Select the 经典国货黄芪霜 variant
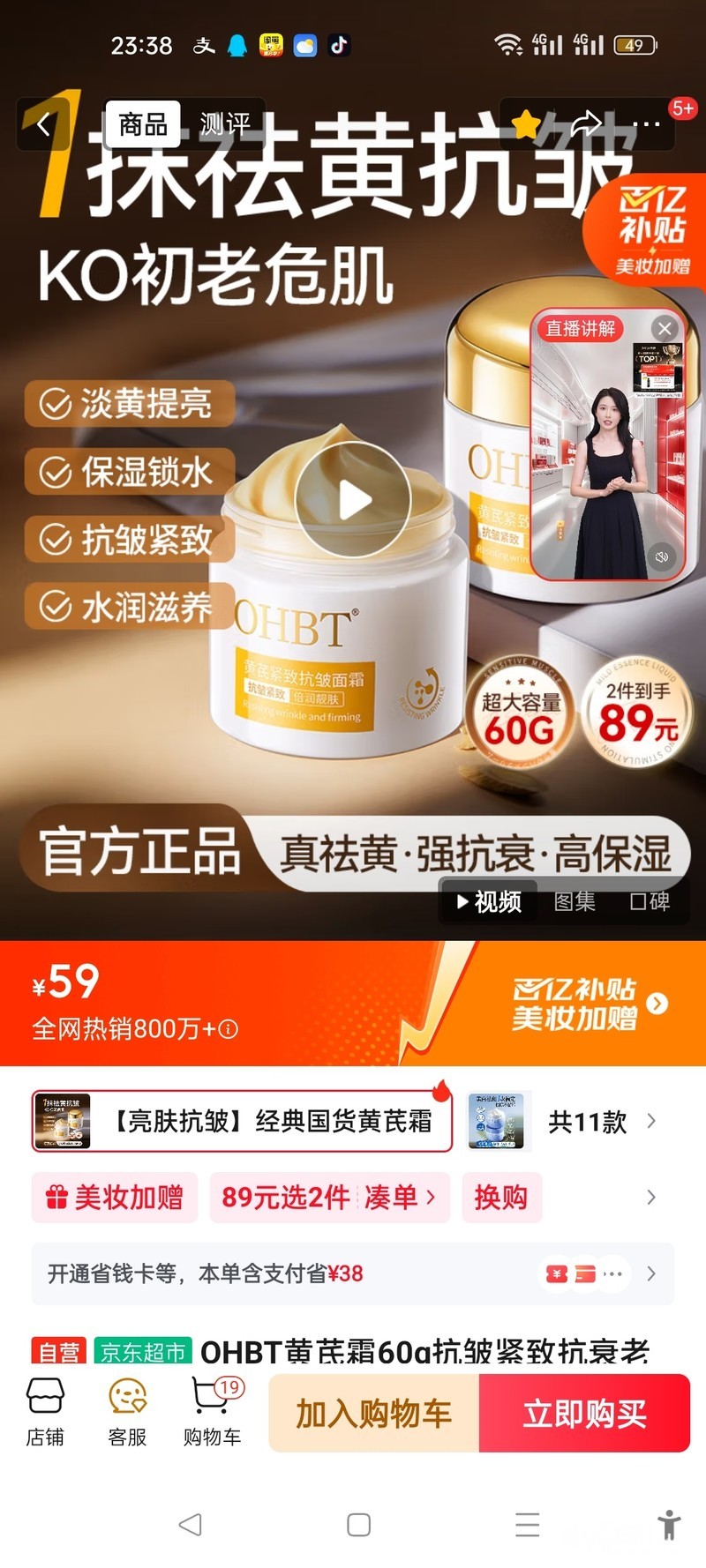This screenshot has width=706, height=1568. pos(242,1121)
